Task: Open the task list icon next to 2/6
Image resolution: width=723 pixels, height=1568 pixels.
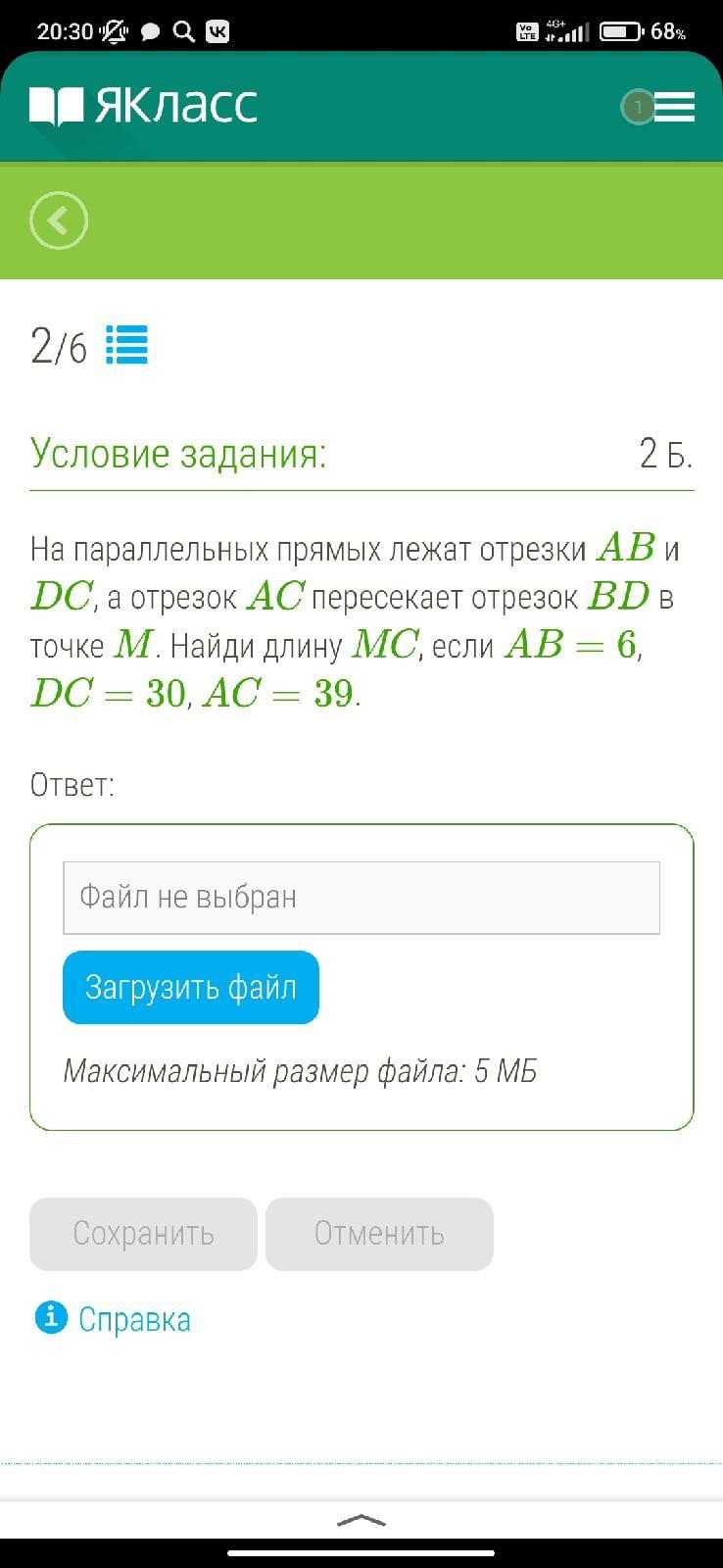Action: pyautogui.click(x=126, y=345)
